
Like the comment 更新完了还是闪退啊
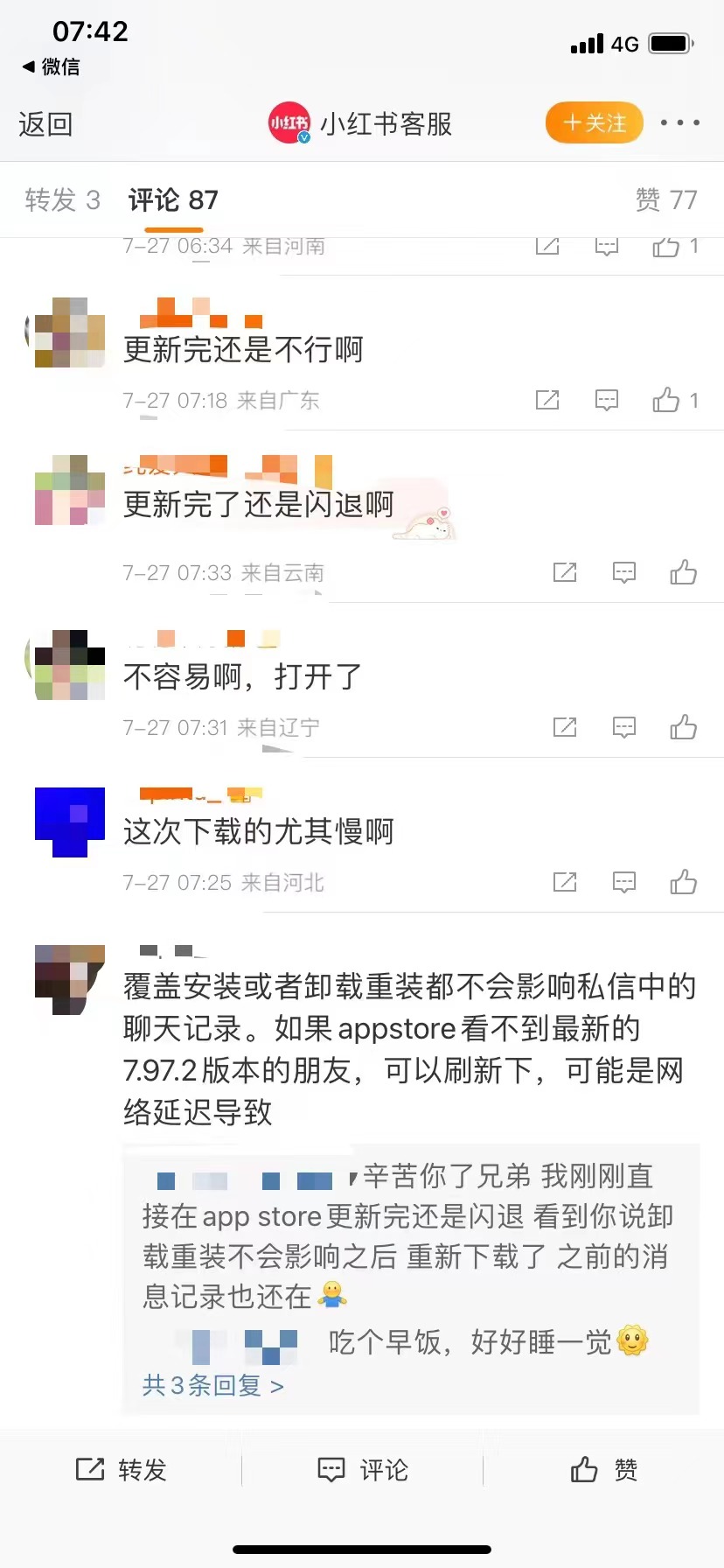tap(684, 572)
